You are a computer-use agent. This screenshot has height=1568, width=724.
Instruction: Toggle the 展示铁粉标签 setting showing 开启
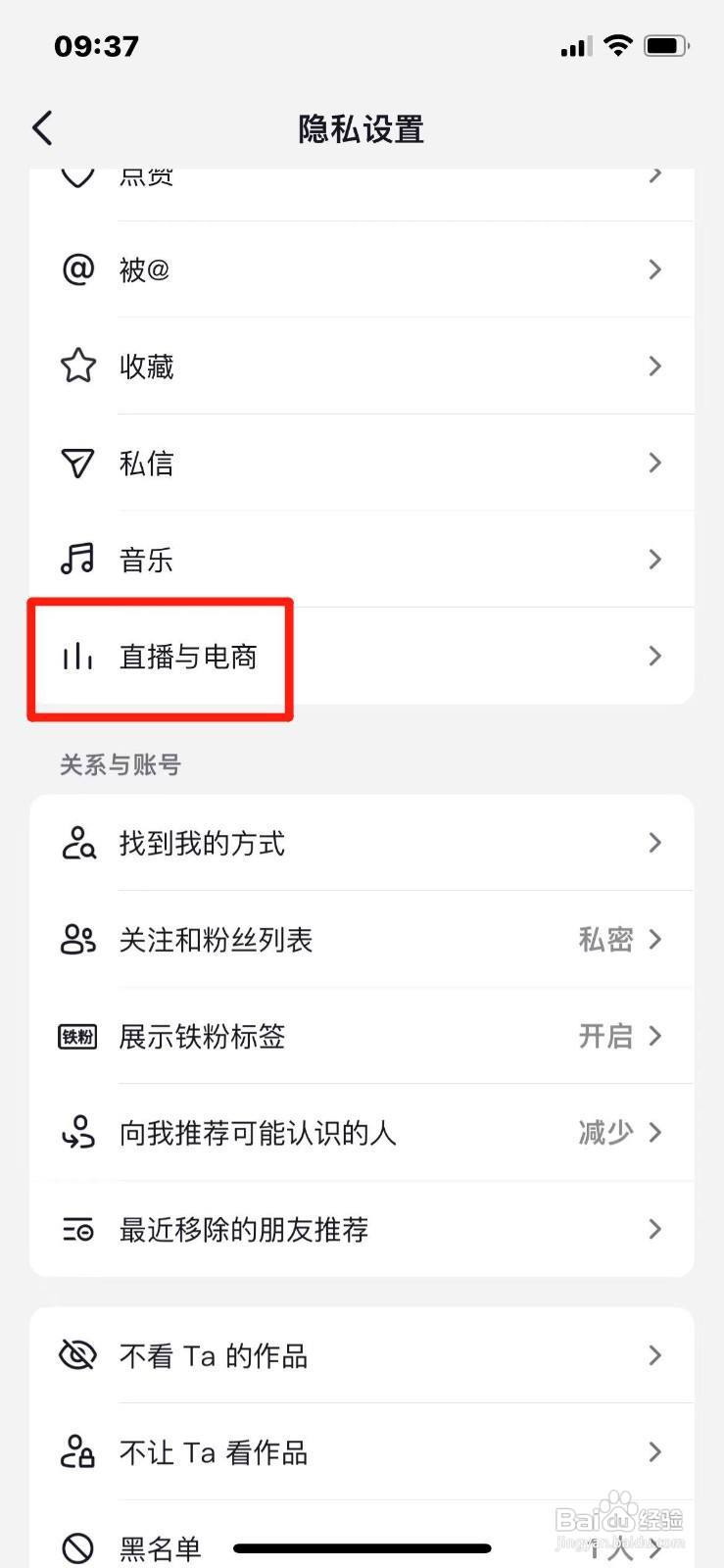pos(362,1036)
